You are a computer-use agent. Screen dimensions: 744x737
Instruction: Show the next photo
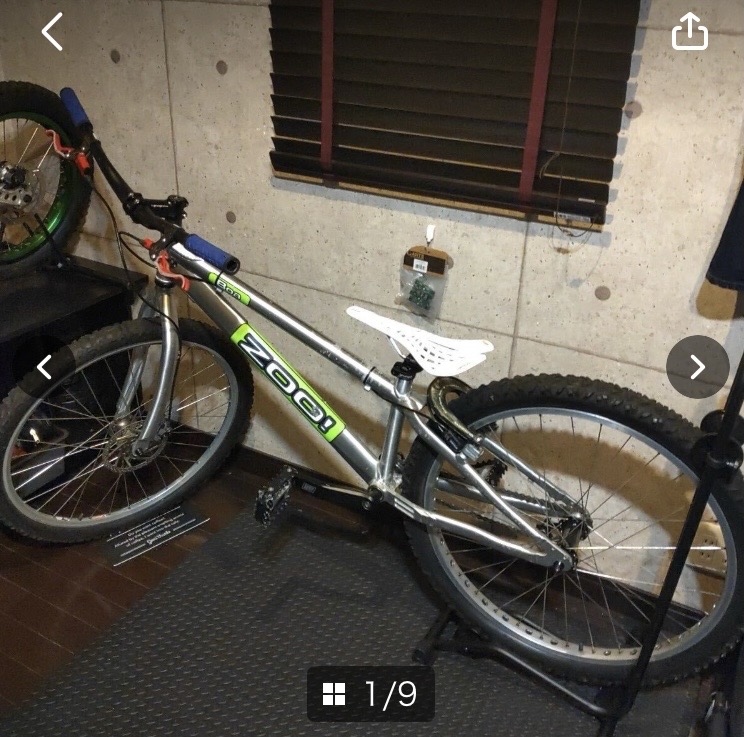pos(697,367)
